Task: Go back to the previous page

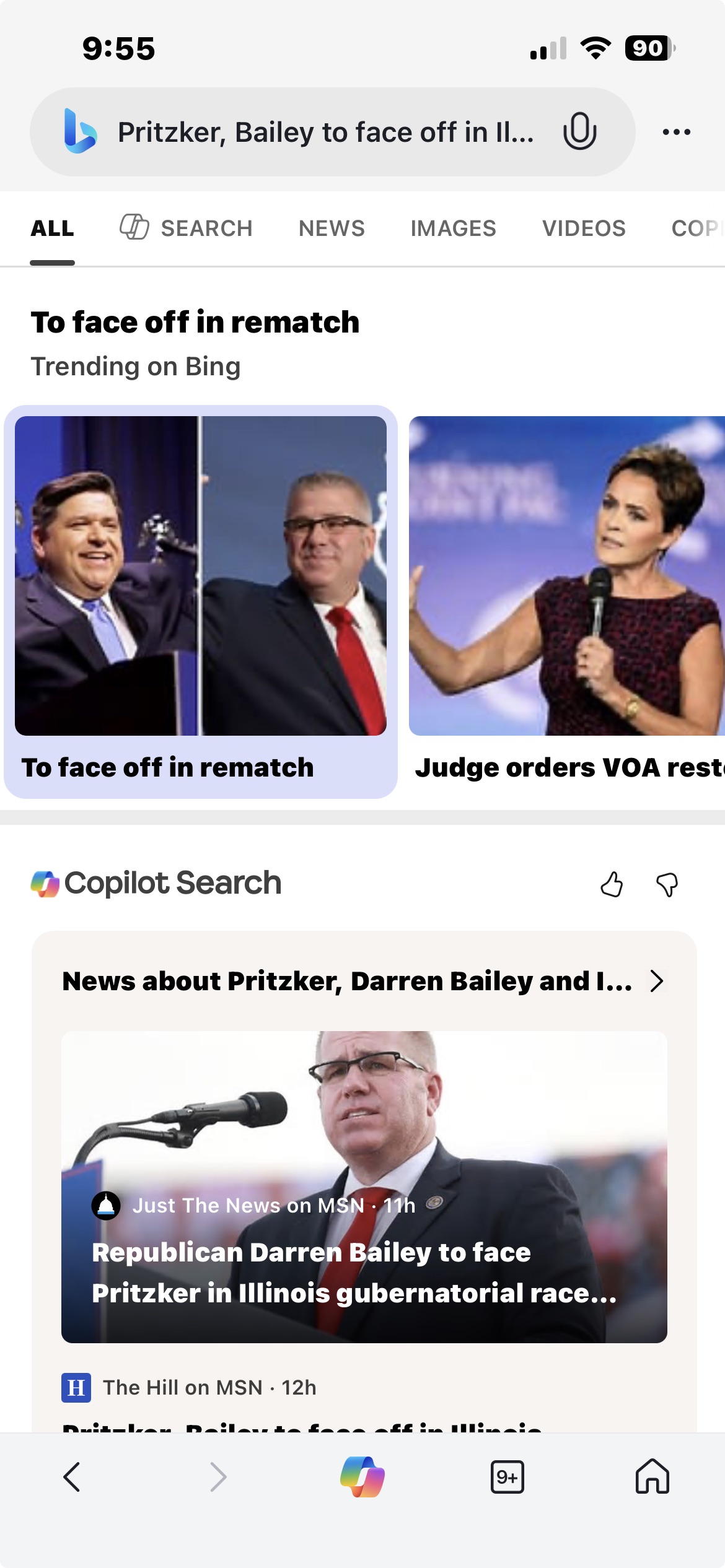Action: 72,1477
